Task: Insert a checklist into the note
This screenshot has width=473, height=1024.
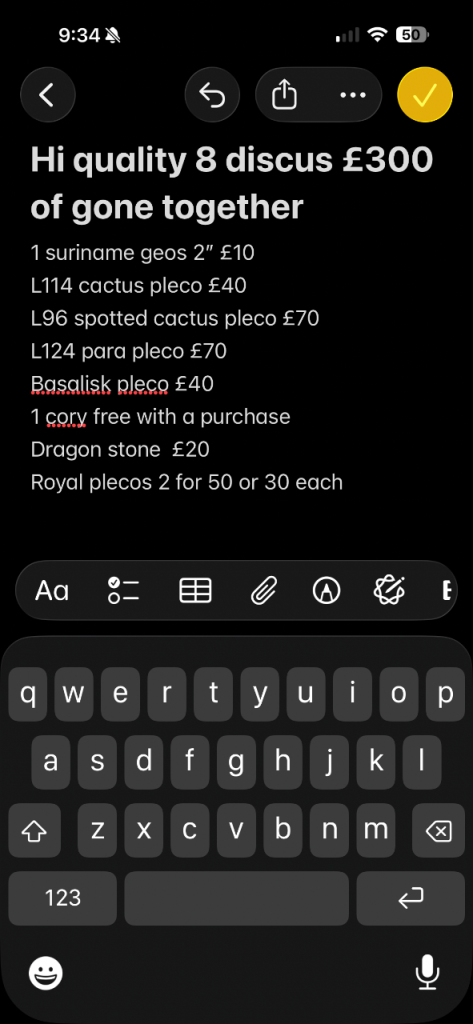Action: pyautogui.click(x=123, y=591)
